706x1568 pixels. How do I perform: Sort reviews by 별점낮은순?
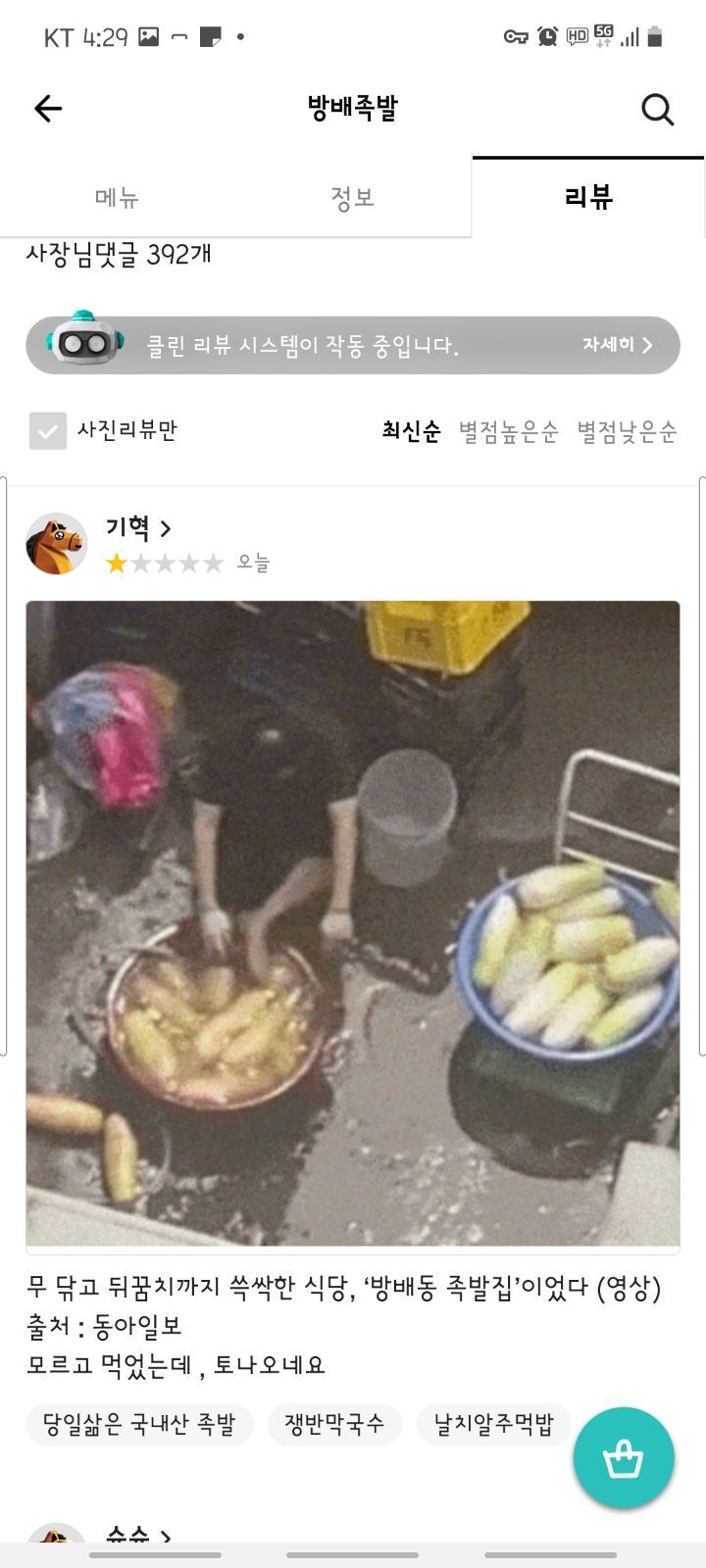[x=627, y=431]
